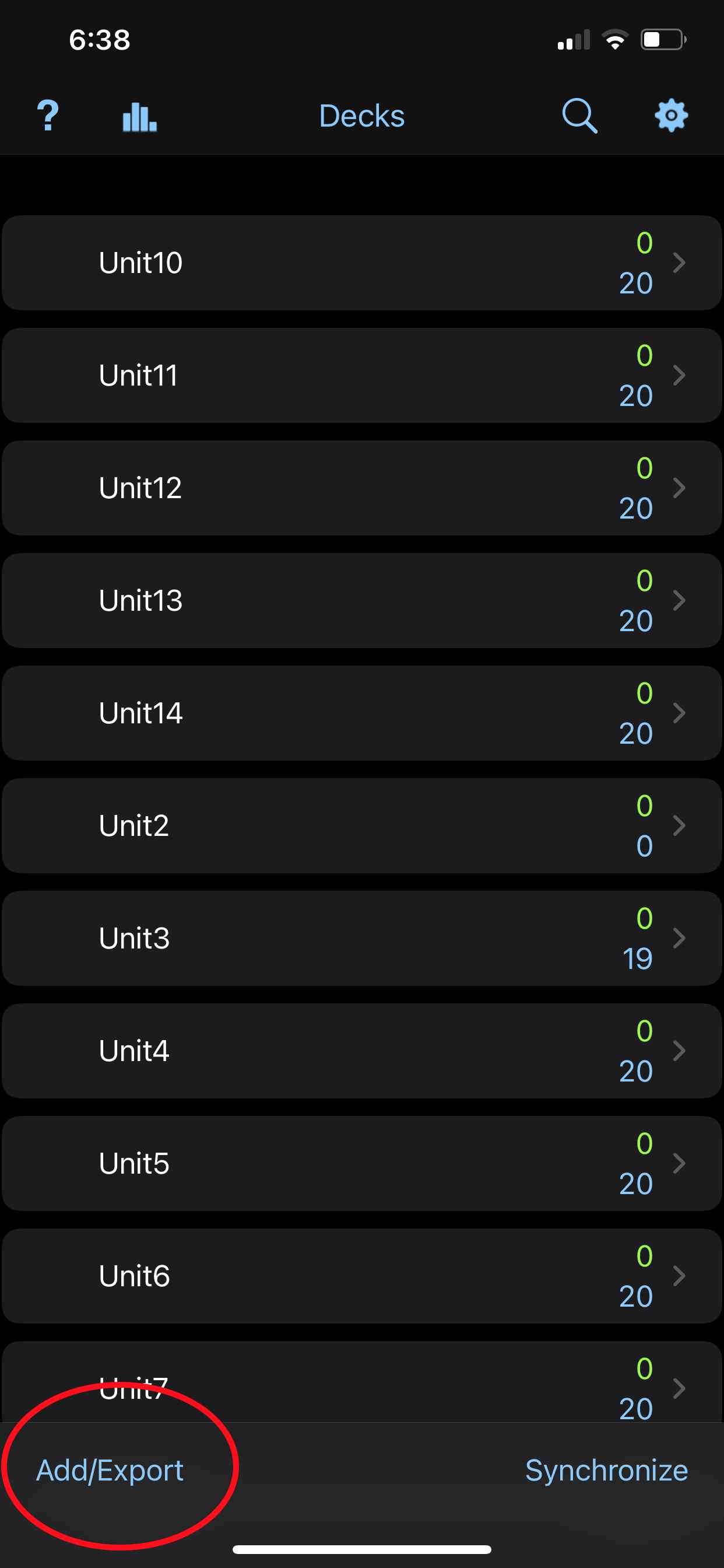Open the search magnifier
This screenshot has width=724, height=1568.
pyautogui.click(x=579, y=116)
